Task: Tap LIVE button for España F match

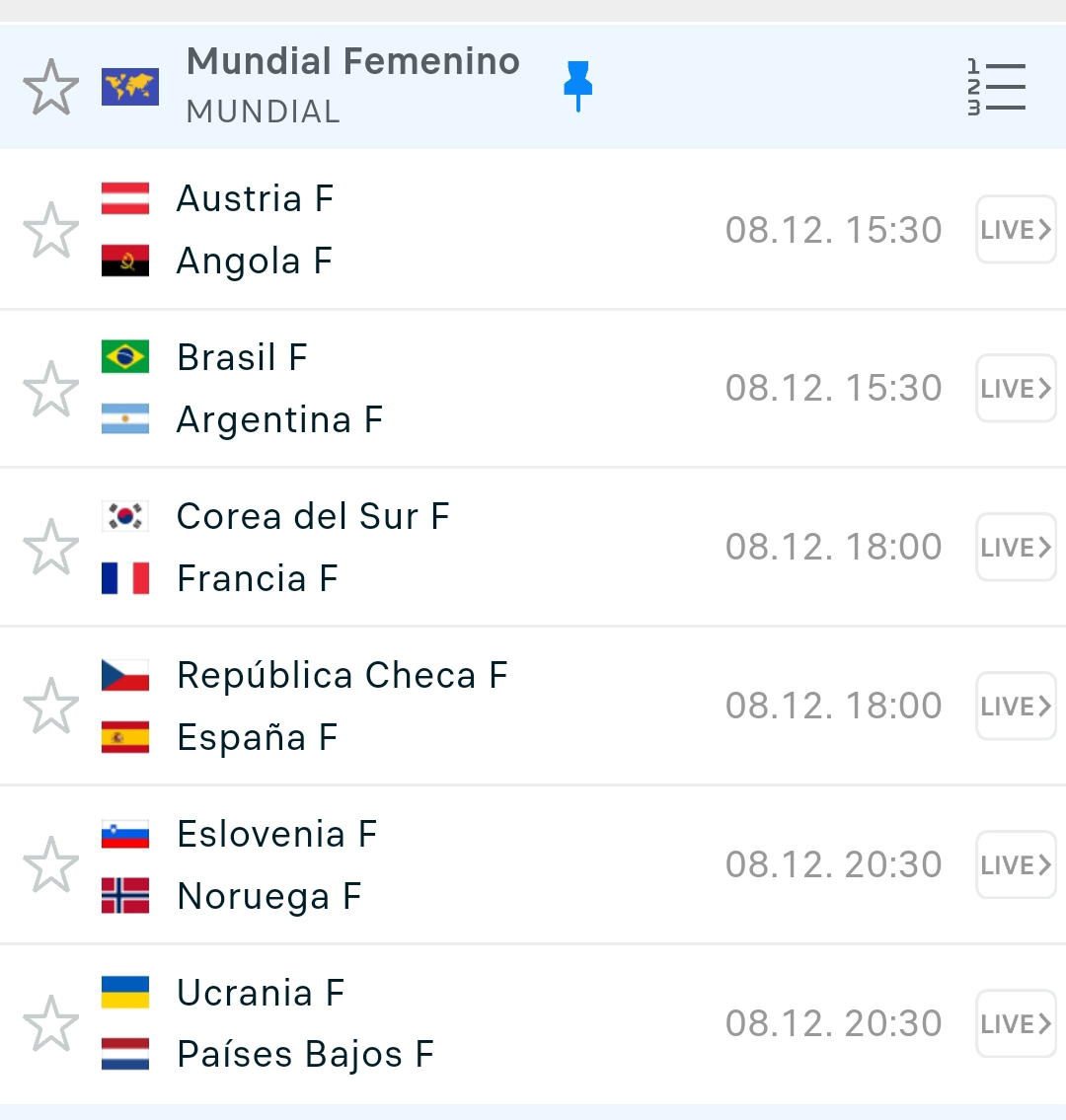Action: tap(1015, 706)
